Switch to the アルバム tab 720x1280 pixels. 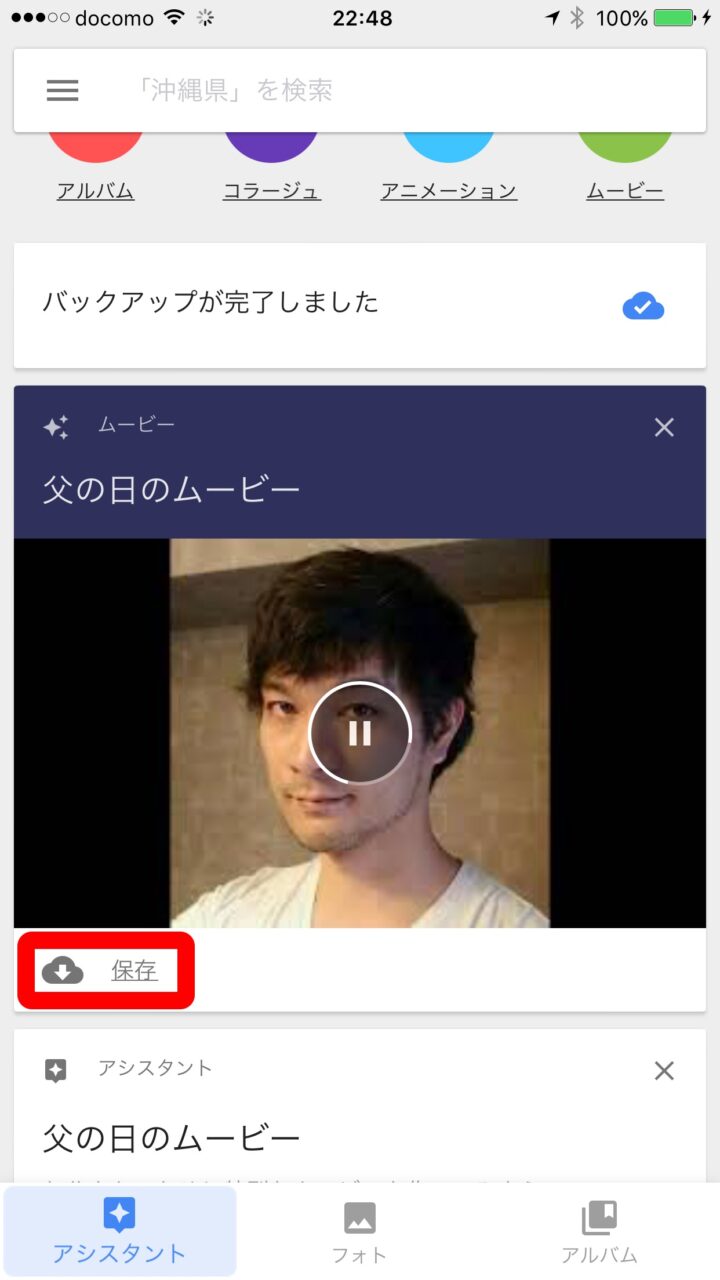tap(599, 1231)
